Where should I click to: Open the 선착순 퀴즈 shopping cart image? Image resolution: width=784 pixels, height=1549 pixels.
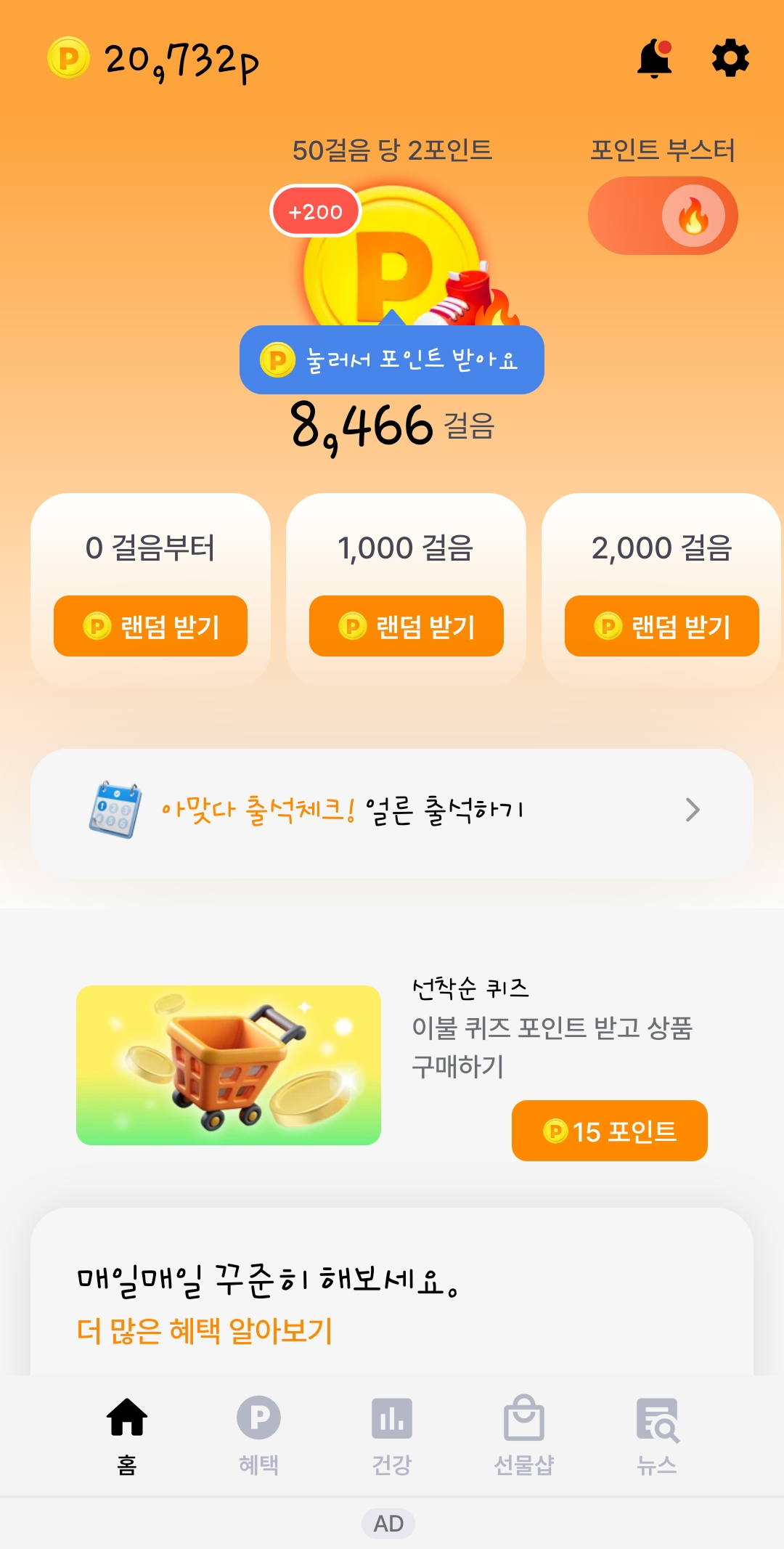tap(229, 1065)
